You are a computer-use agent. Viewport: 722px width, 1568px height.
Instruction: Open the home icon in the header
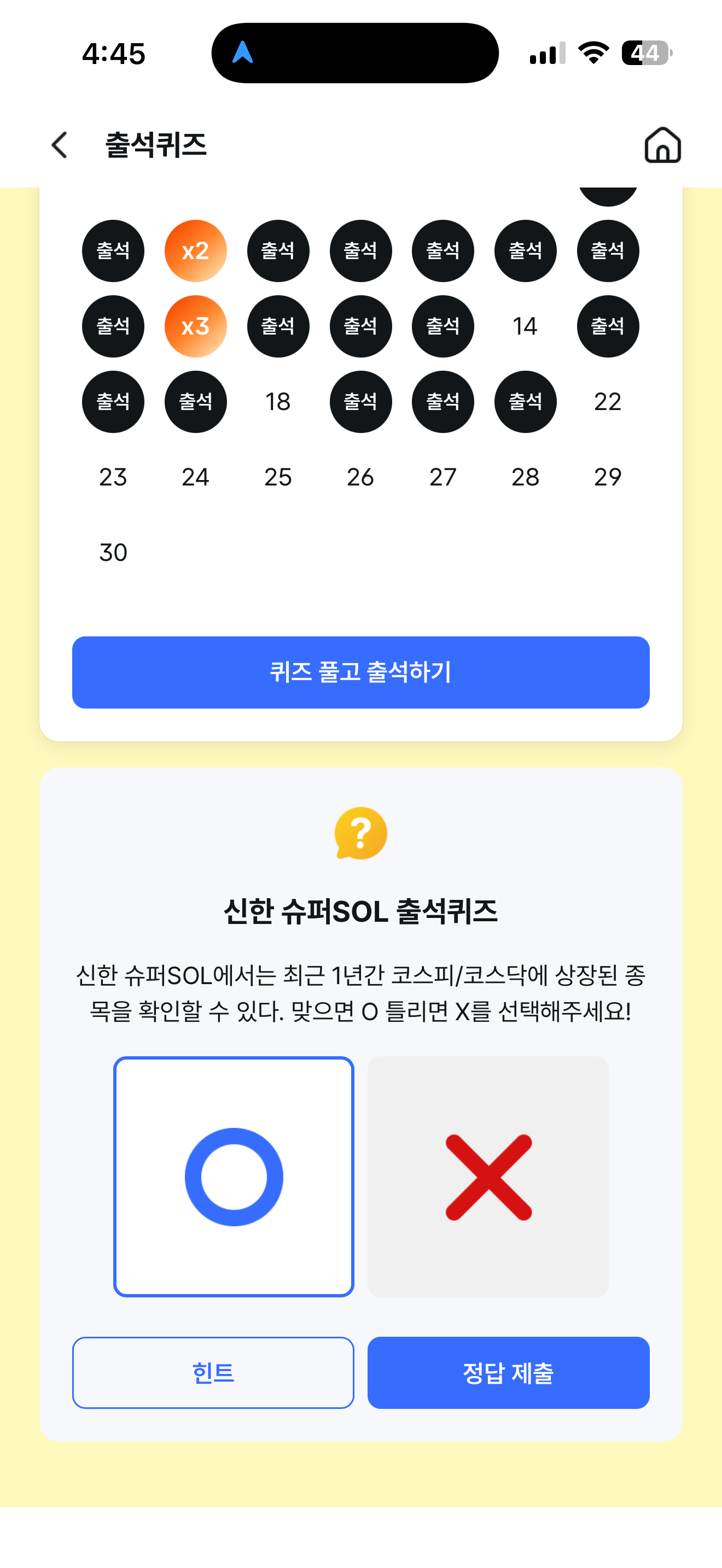[x=662, y=145]
